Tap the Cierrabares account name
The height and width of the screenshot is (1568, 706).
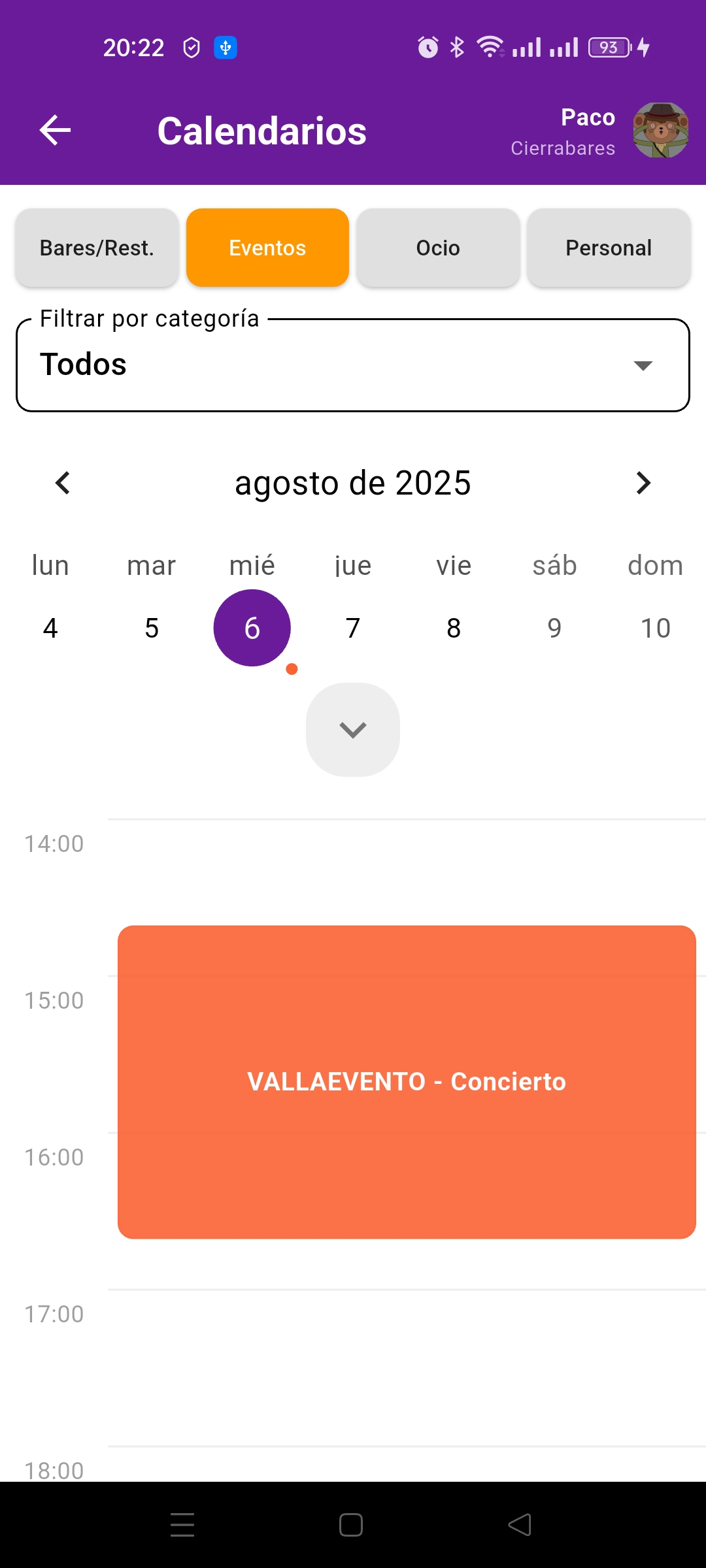pyautogui.click(x=563, y=148)
